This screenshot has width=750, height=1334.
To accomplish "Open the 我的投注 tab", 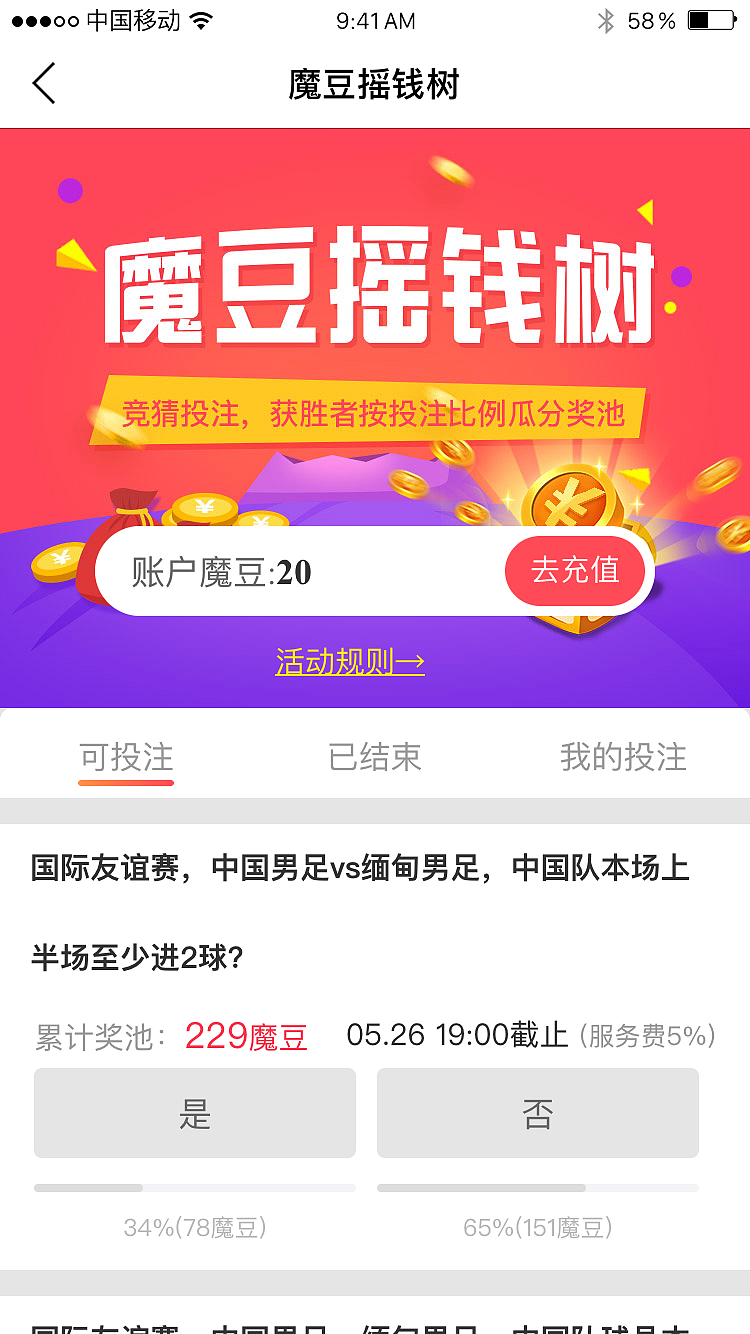I will (x=623, y=757).
